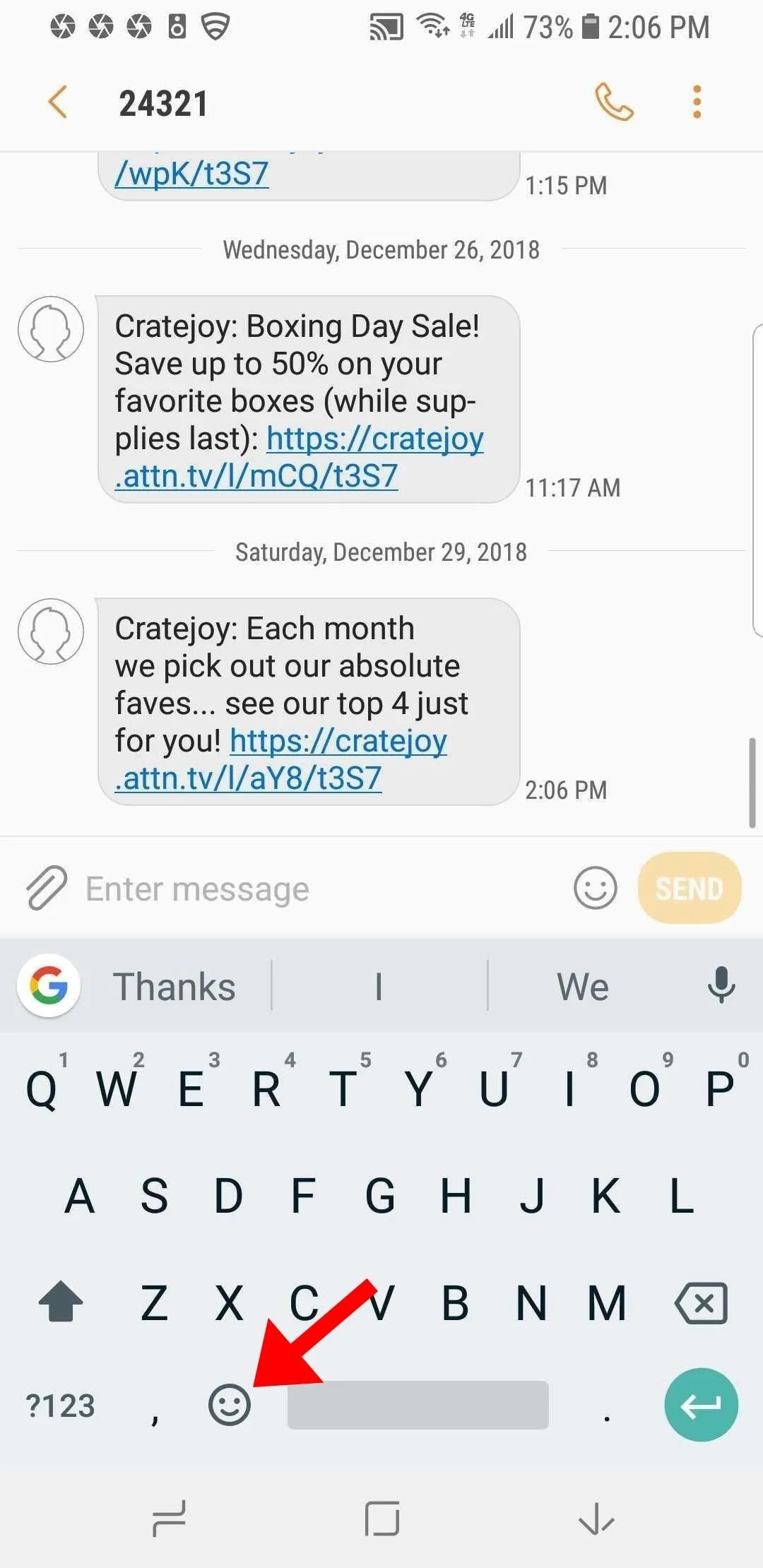
Task: Open the cratejoy link ending aY8/t3S7
Action: tap(281, 759)
